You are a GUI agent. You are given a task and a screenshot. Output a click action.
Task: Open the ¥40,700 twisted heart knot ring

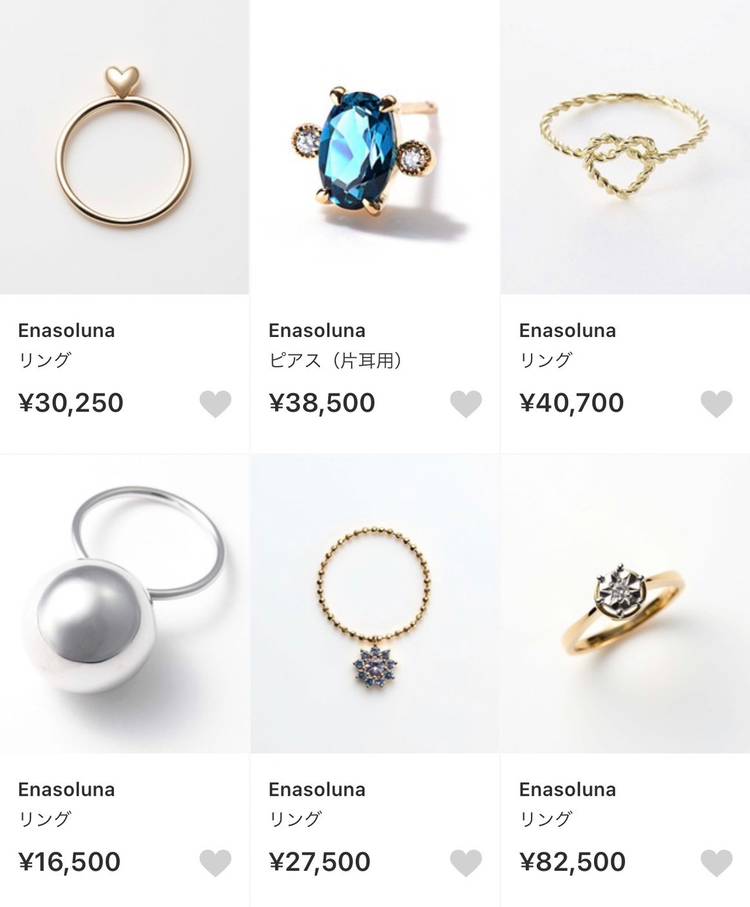(x=625, y=147)
